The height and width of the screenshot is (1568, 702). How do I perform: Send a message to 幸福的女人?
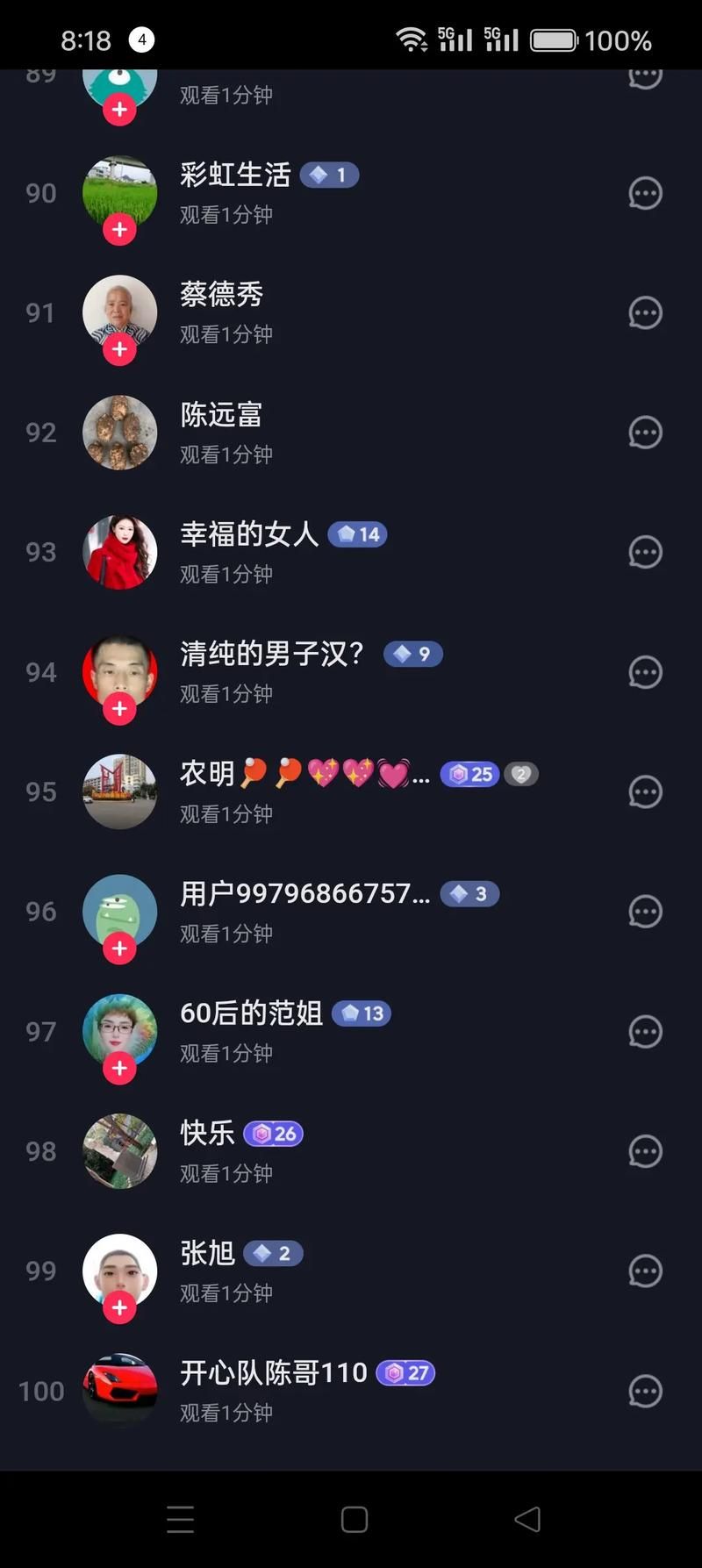pos(645,553)
